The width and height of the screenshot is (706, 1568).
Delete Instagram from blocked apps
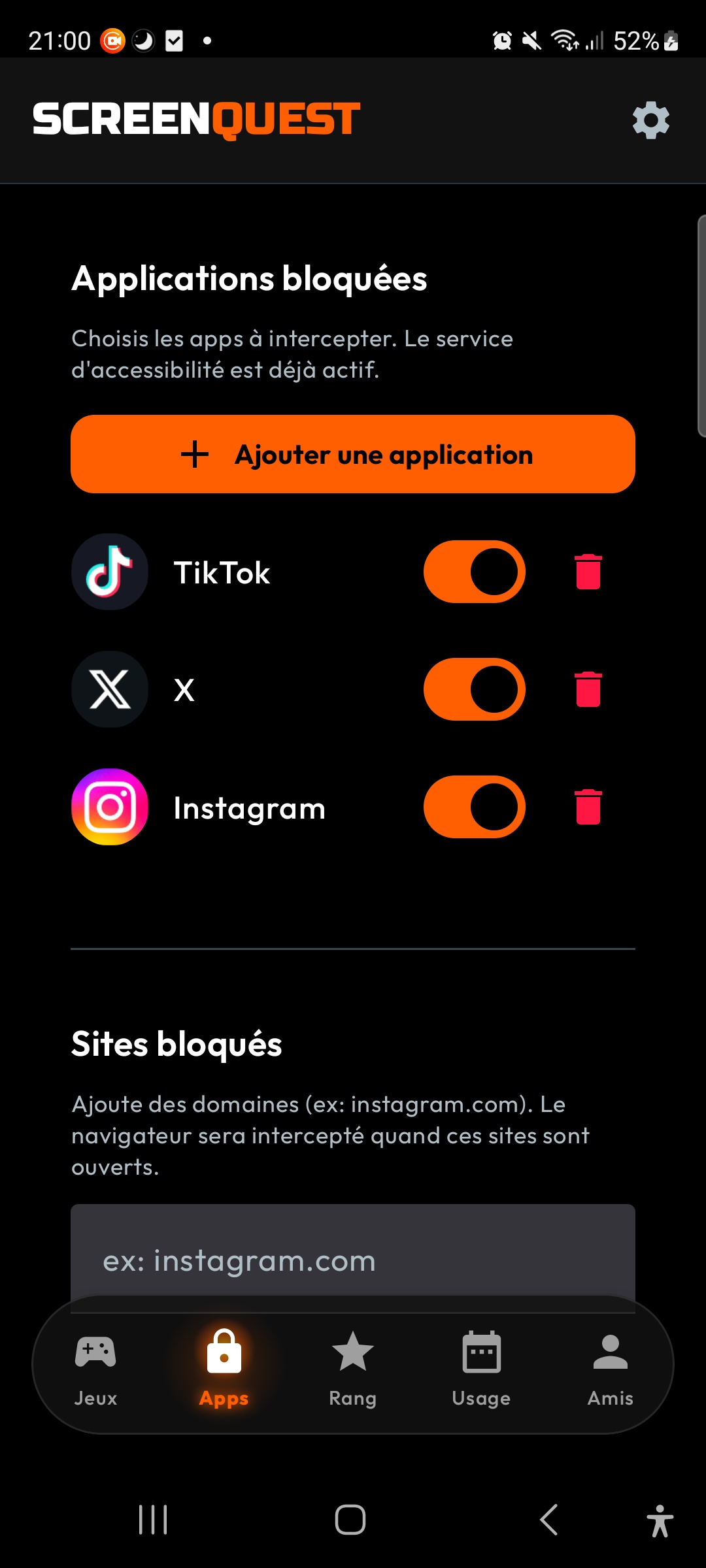(x=587, y=807)
